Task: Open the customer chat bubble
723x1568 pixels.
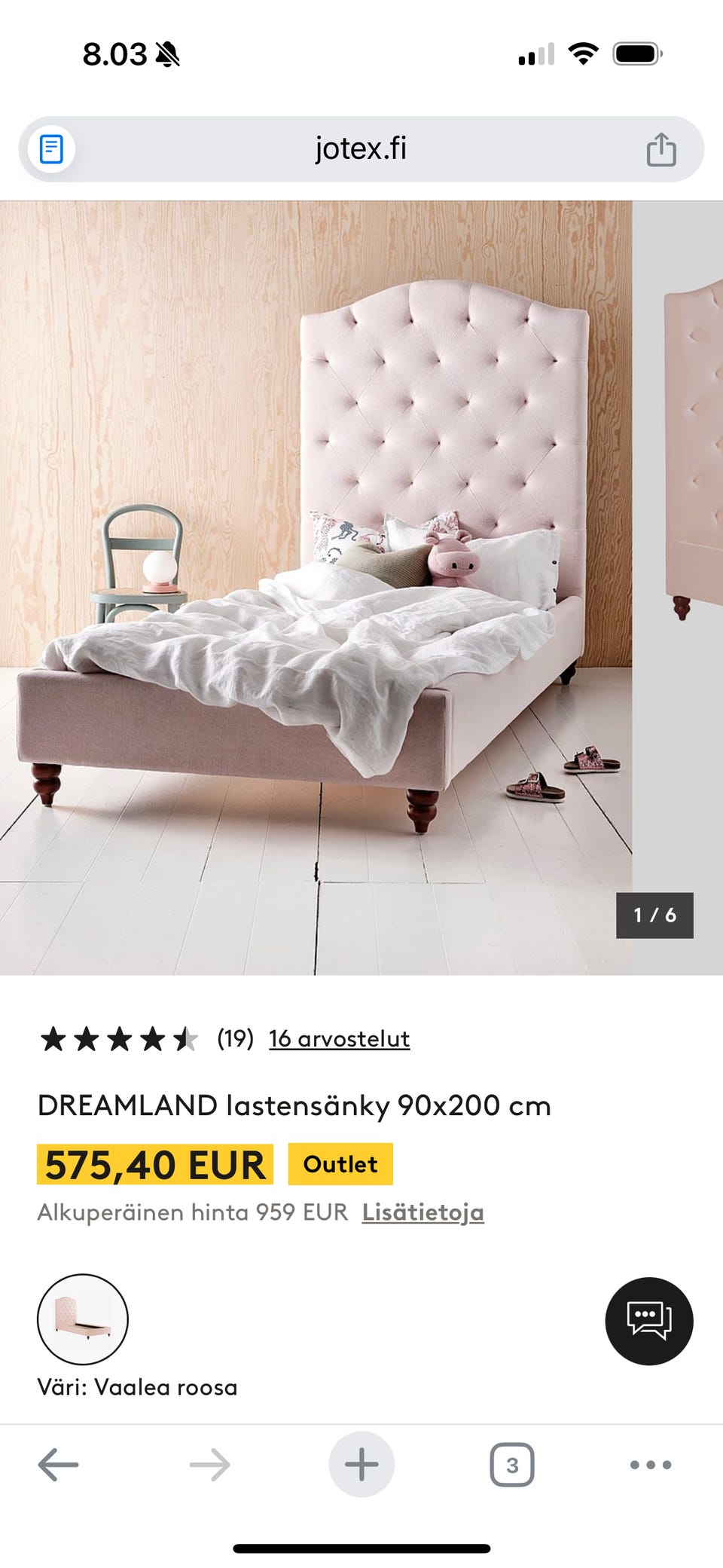Action: [649, 1321]
